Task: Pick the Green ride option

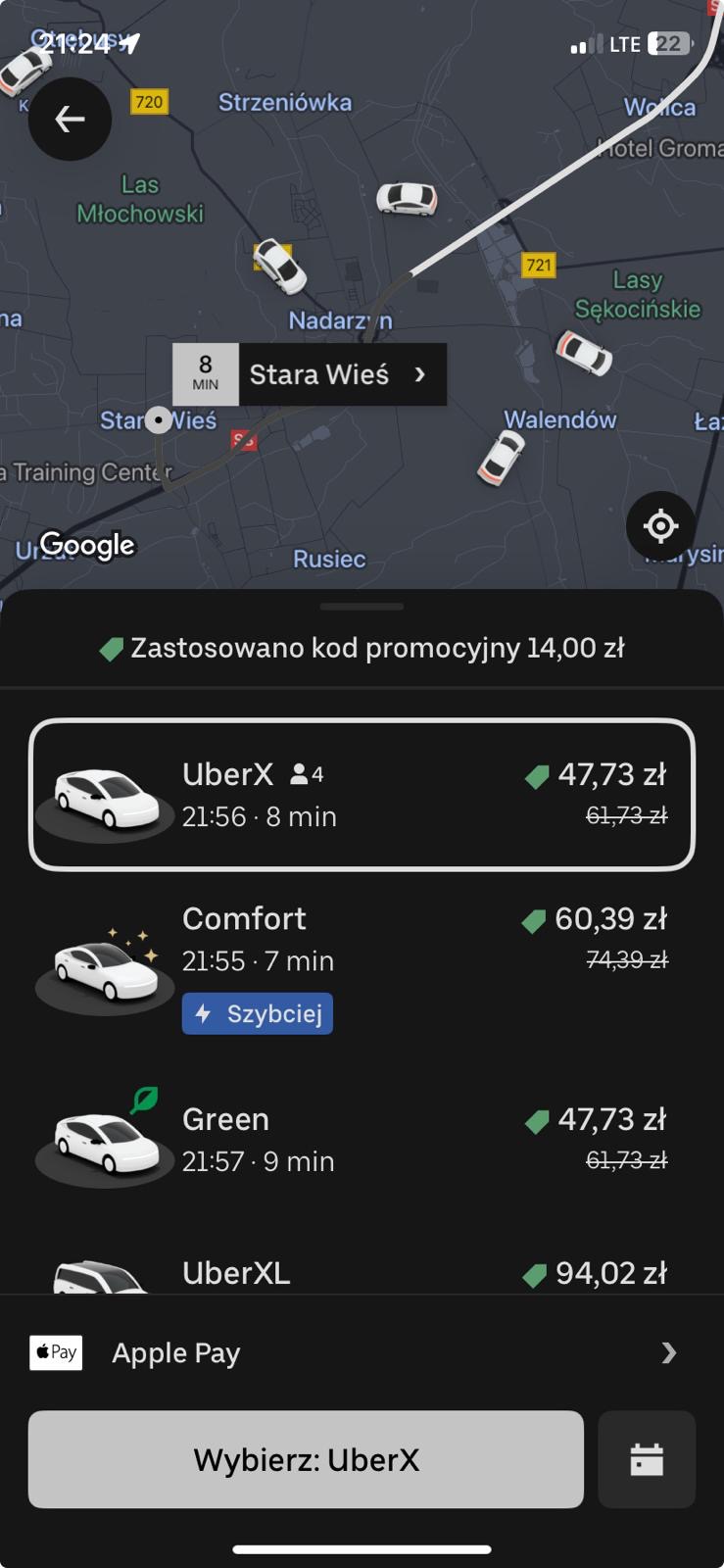Action: (362, 1140)
